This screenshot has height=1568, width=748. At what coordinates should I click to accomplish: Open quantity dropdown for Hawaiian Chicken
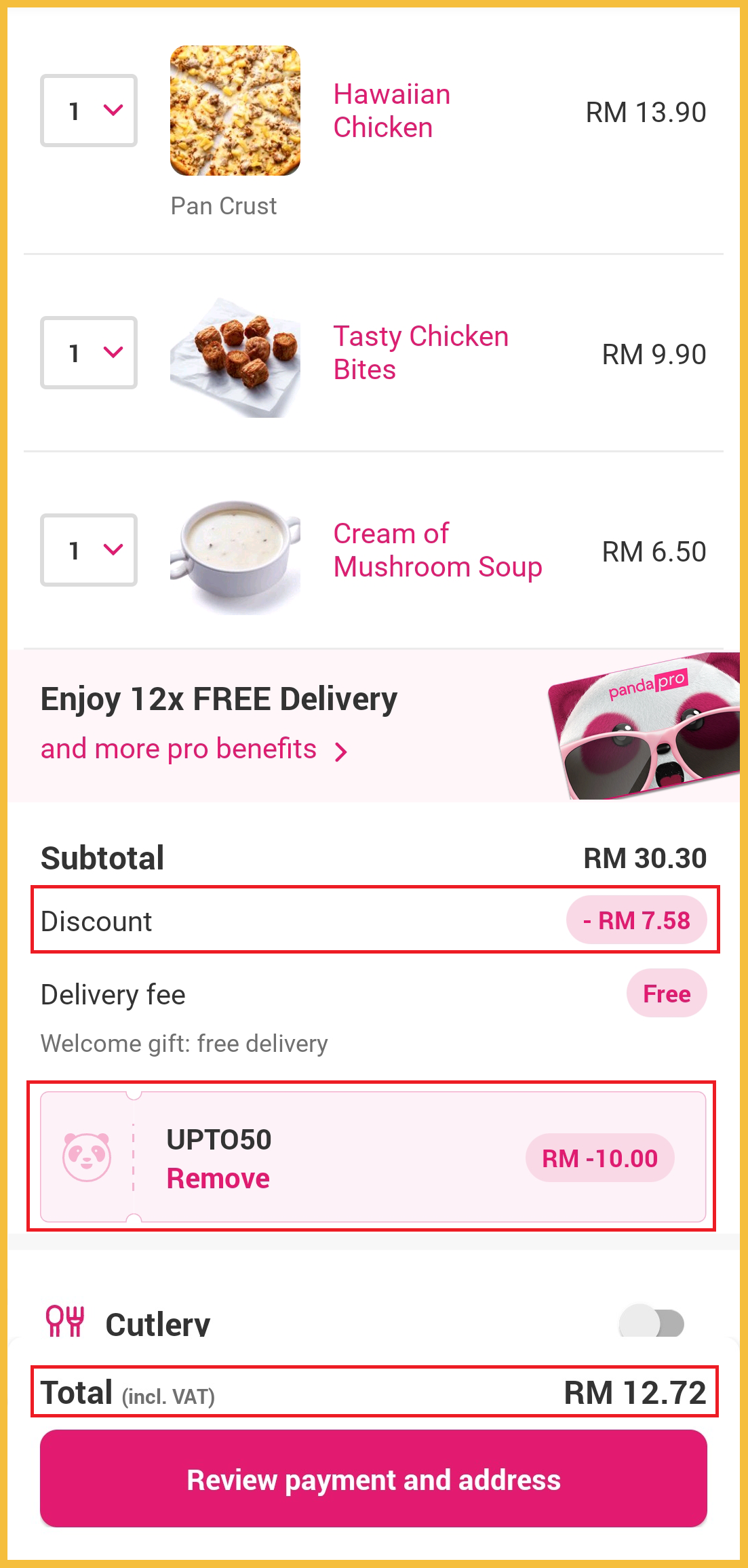point(89,111)
